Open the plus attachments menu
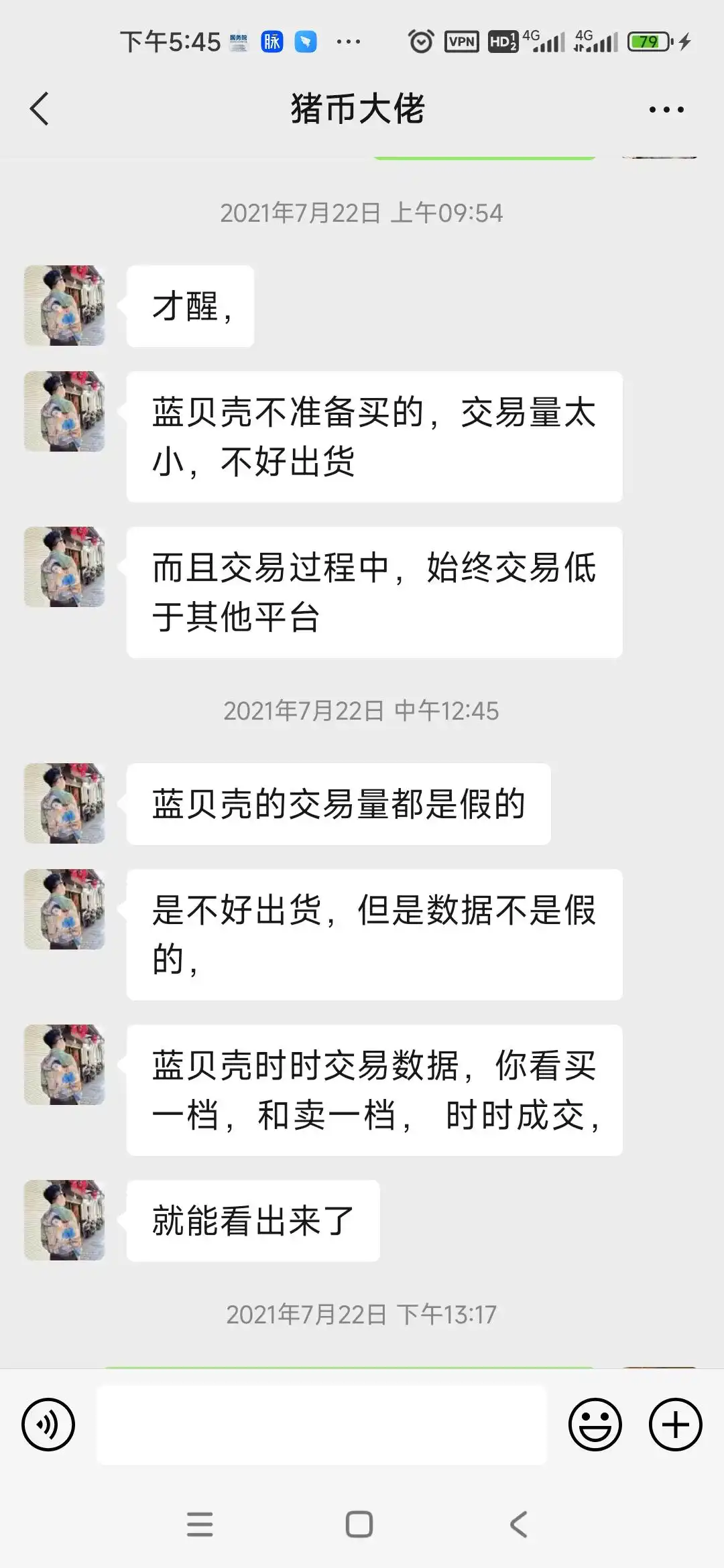The height and width of the screenshot is (1568, 724). 675,1425
